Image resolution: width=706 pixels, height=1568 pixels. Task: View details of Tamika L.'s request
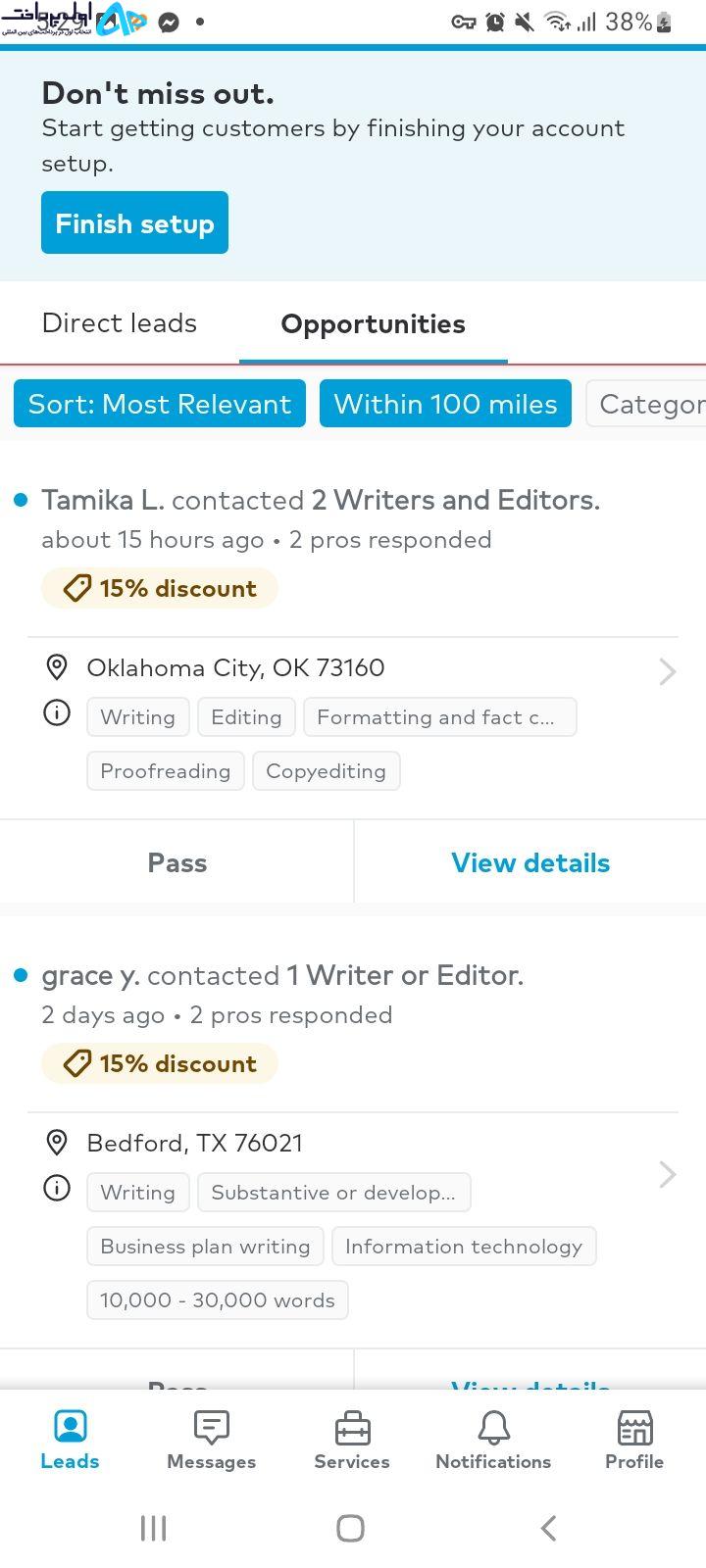click(530, 862)
